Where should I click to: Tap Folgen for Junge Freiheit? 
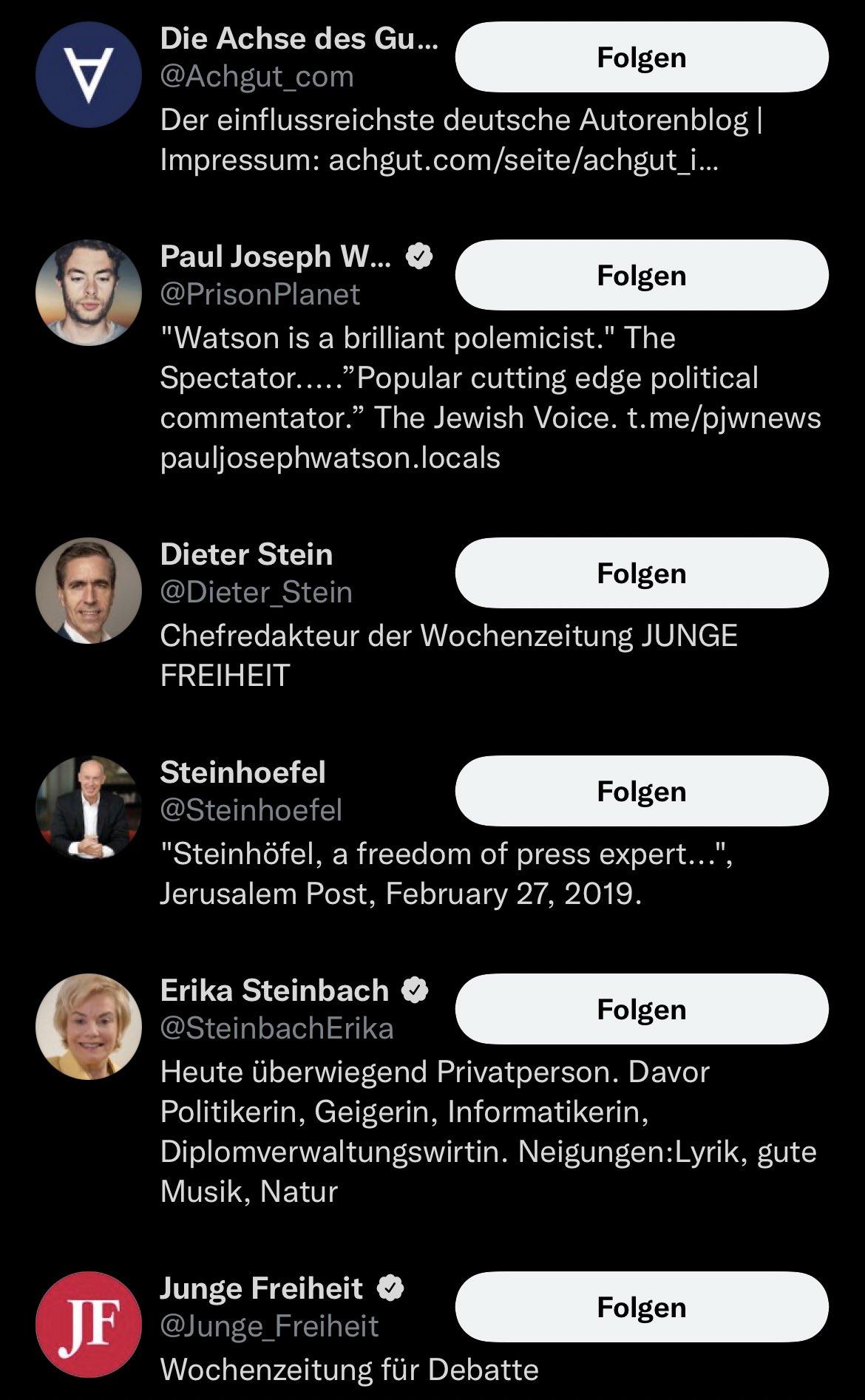tap(641, 1308)
